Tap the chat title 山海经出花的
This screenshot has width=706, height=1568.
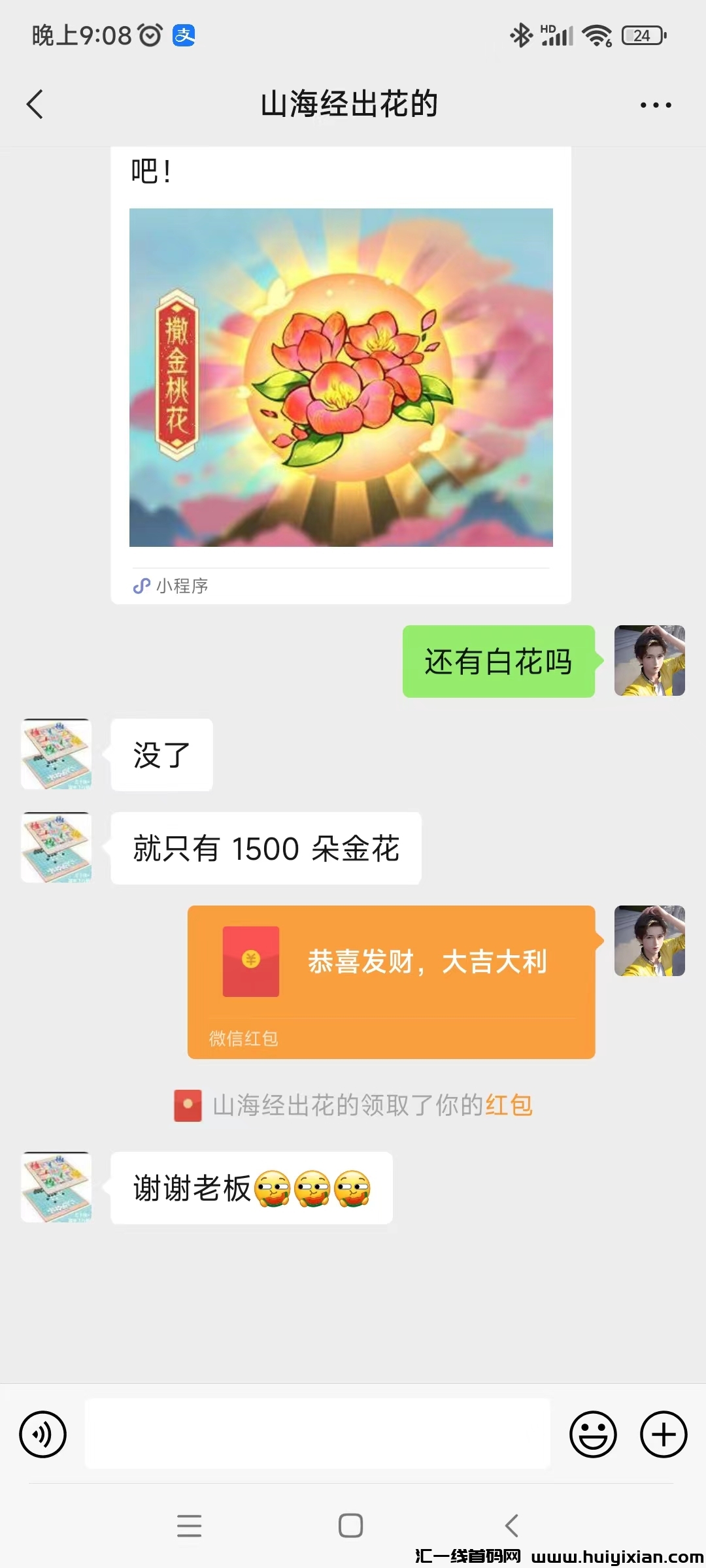(x=349, y=103)
